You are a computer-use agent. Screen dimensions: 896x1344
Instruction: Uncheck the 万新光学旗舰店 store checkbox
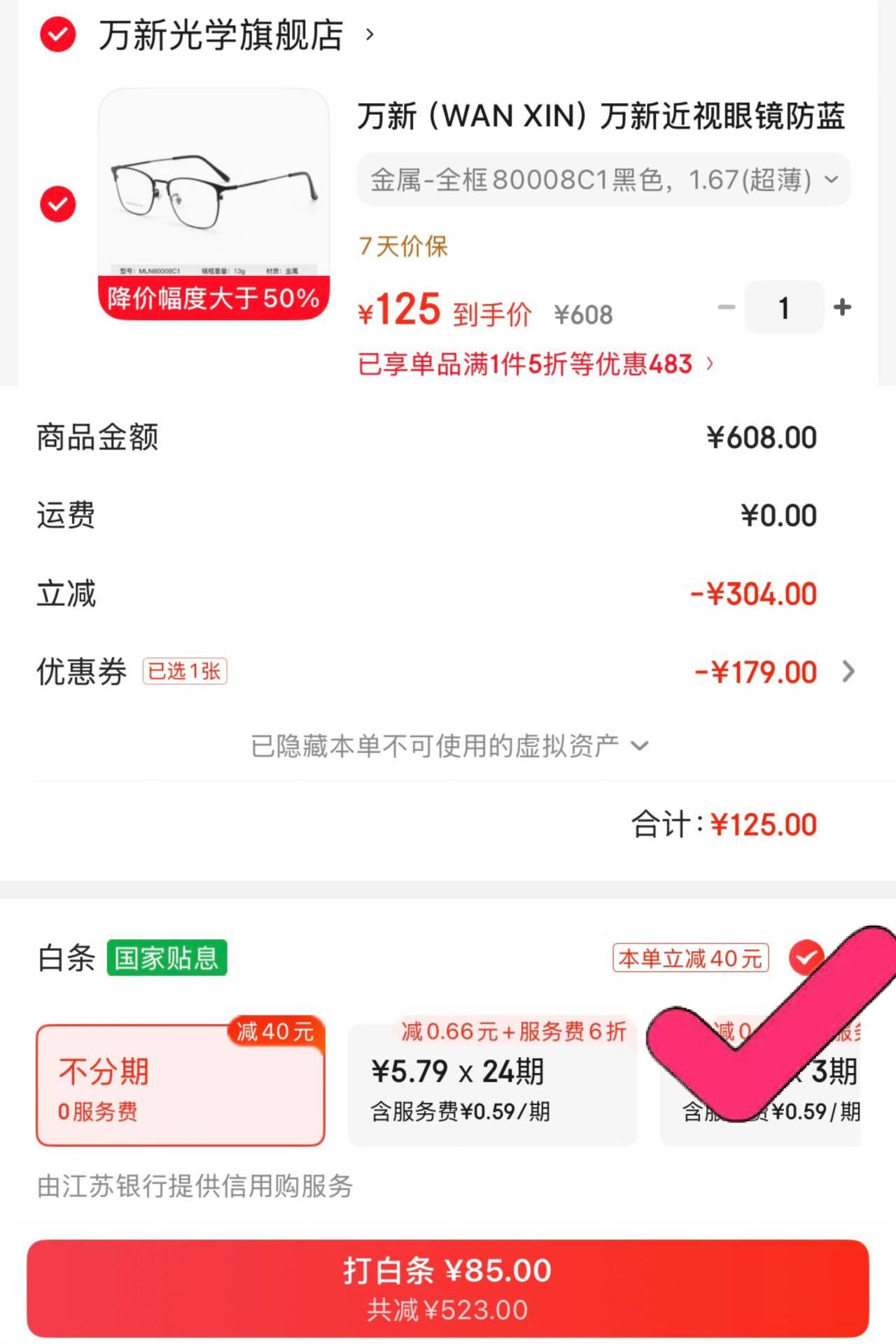pos(57,34)
